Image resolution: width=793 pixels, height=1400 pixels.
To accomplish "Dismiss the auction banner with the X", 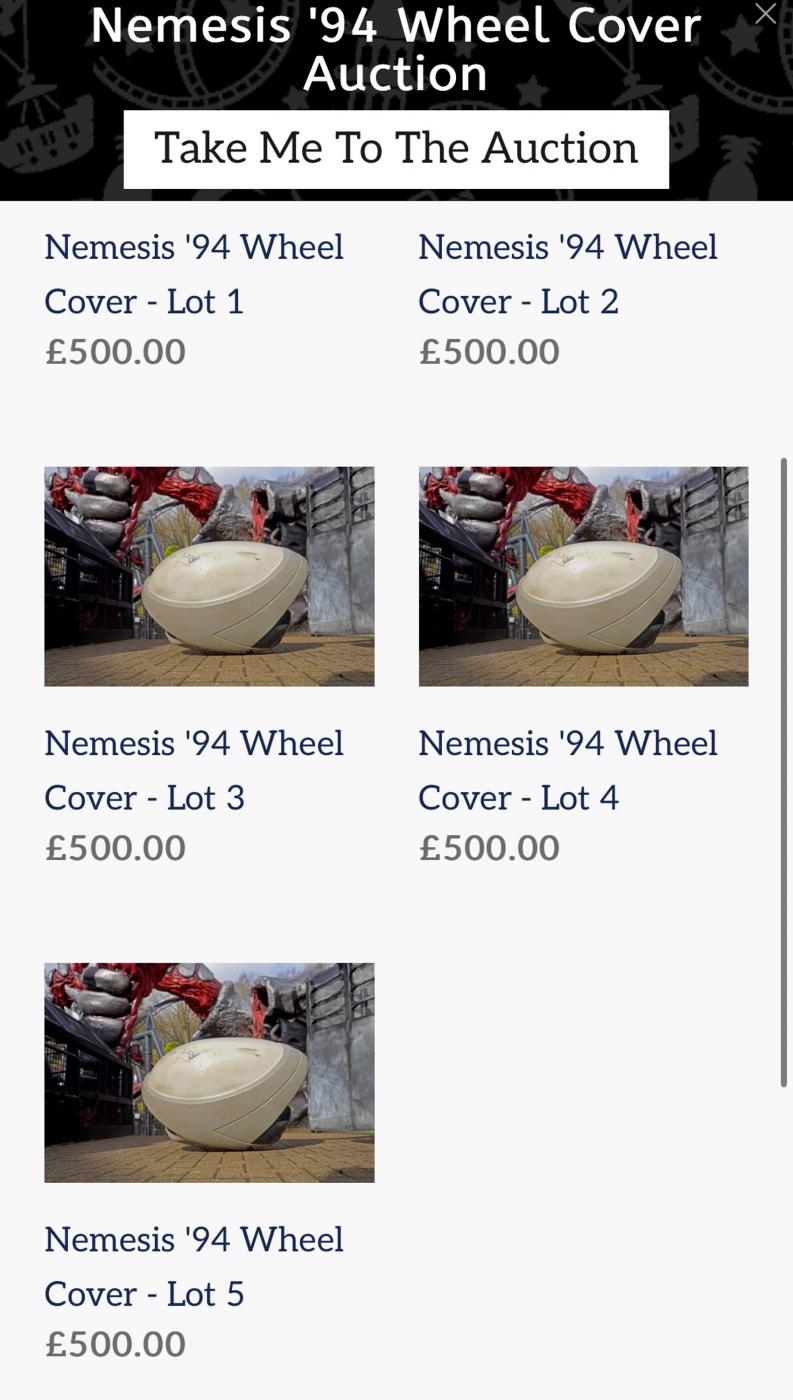I will [765, 14].
